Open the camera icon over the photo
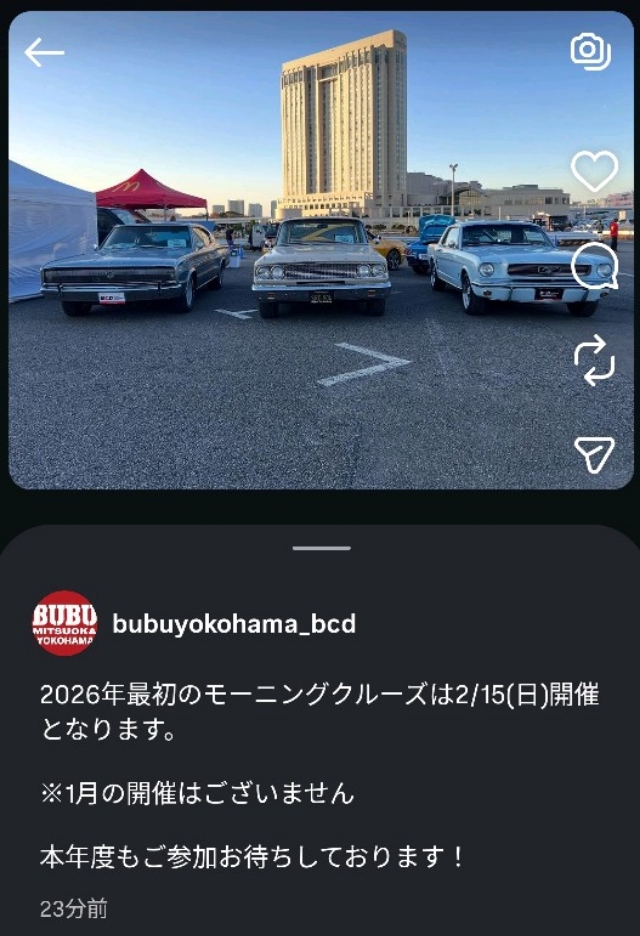This screenshot has height=936, width=640. [x=590, y=51]
